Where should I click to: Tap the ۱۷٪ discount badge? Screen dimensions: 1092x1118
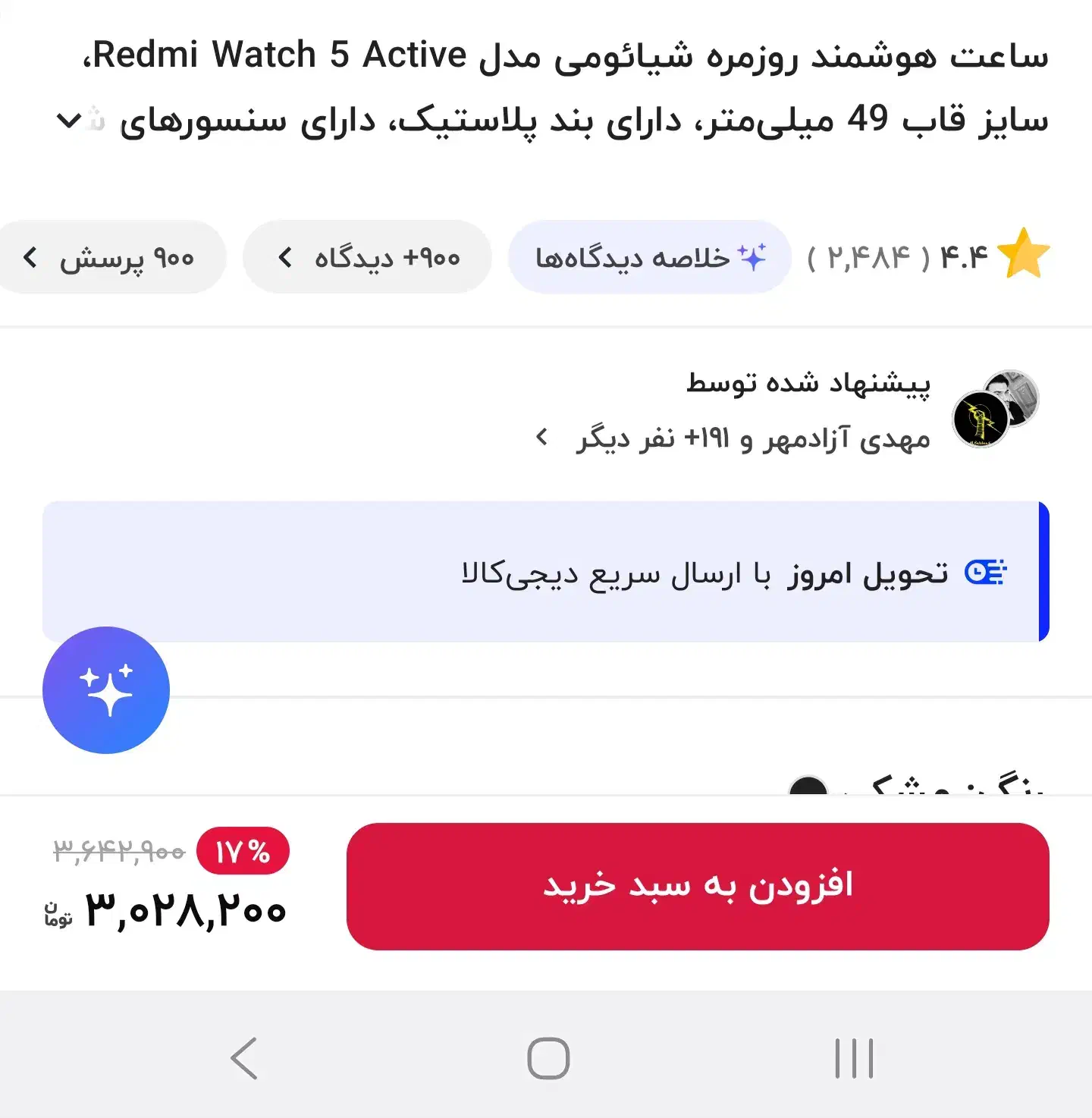[243, 853]
